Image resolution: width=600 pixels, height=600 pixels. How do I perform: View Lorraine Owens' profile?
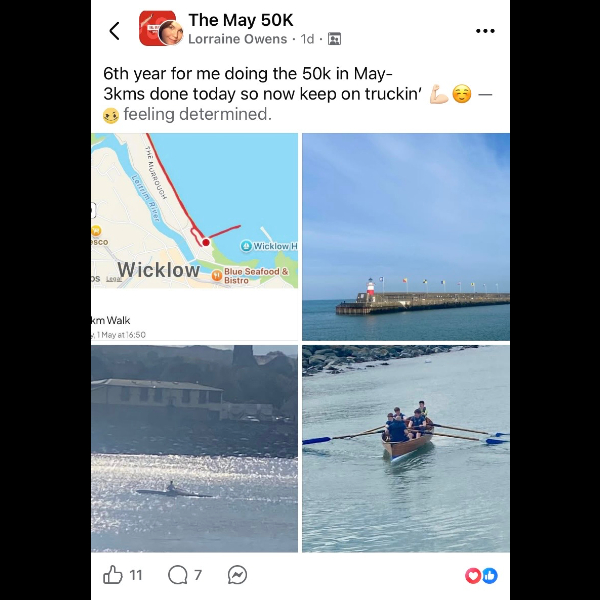coord(237,39)
